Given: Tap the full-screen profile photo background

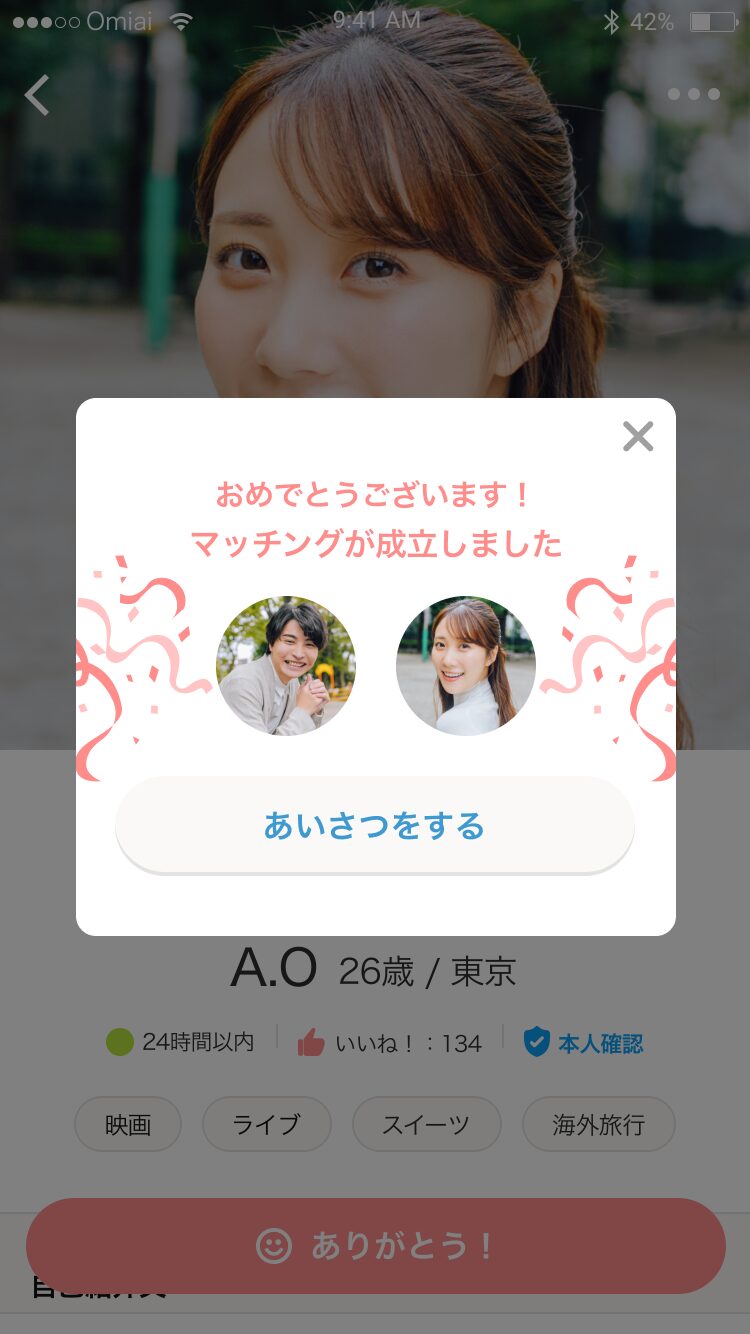Looking at the screenshot, I should tap(375, 220).
